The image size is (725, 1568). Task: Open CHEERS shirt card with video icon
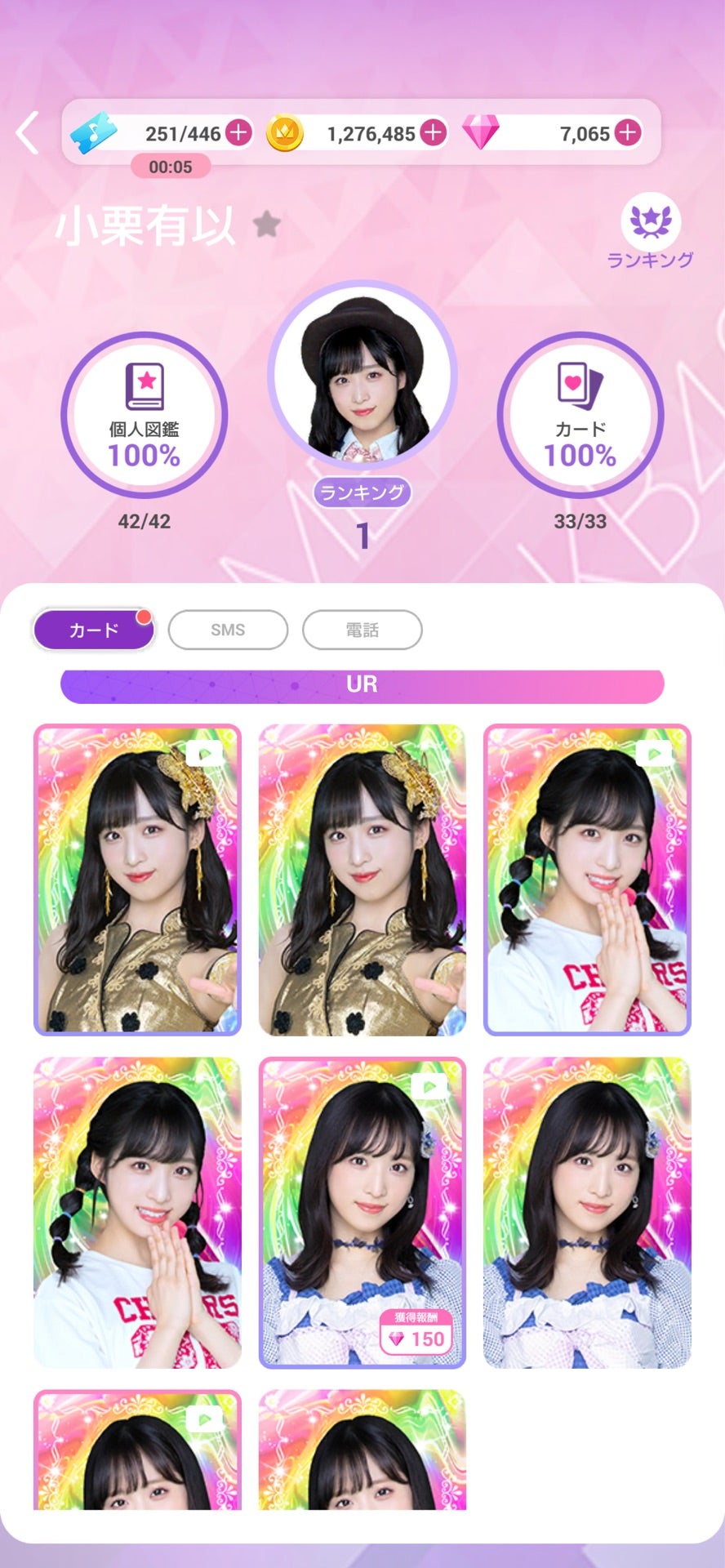click(587, 880)
